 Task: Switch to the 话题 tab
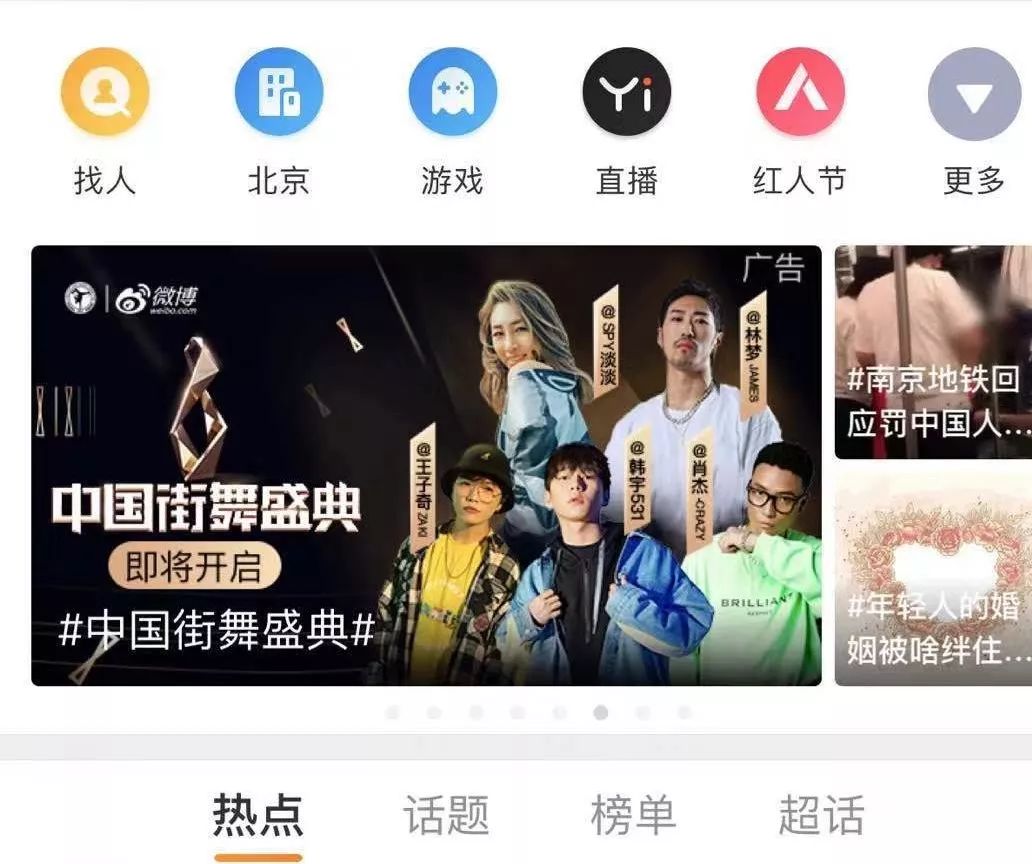coord(446,816)
